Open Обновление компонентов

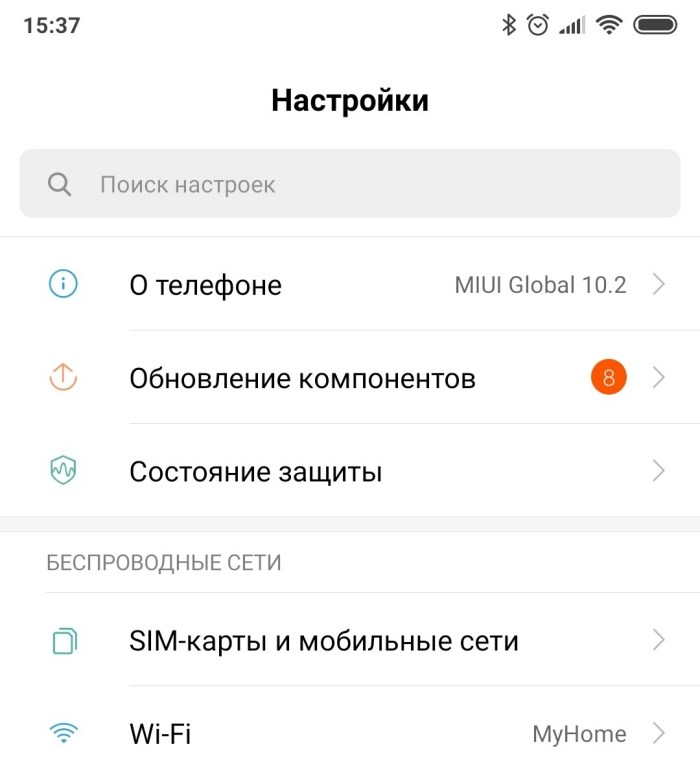click(350, 378)
